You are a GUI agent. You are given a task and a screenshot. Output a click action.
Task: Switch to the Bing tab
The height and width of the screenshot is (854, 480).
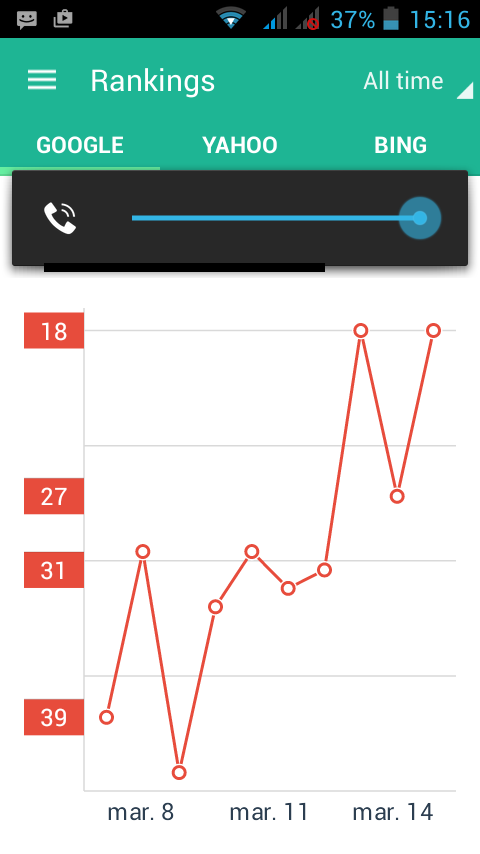click(x=400, y=145)
